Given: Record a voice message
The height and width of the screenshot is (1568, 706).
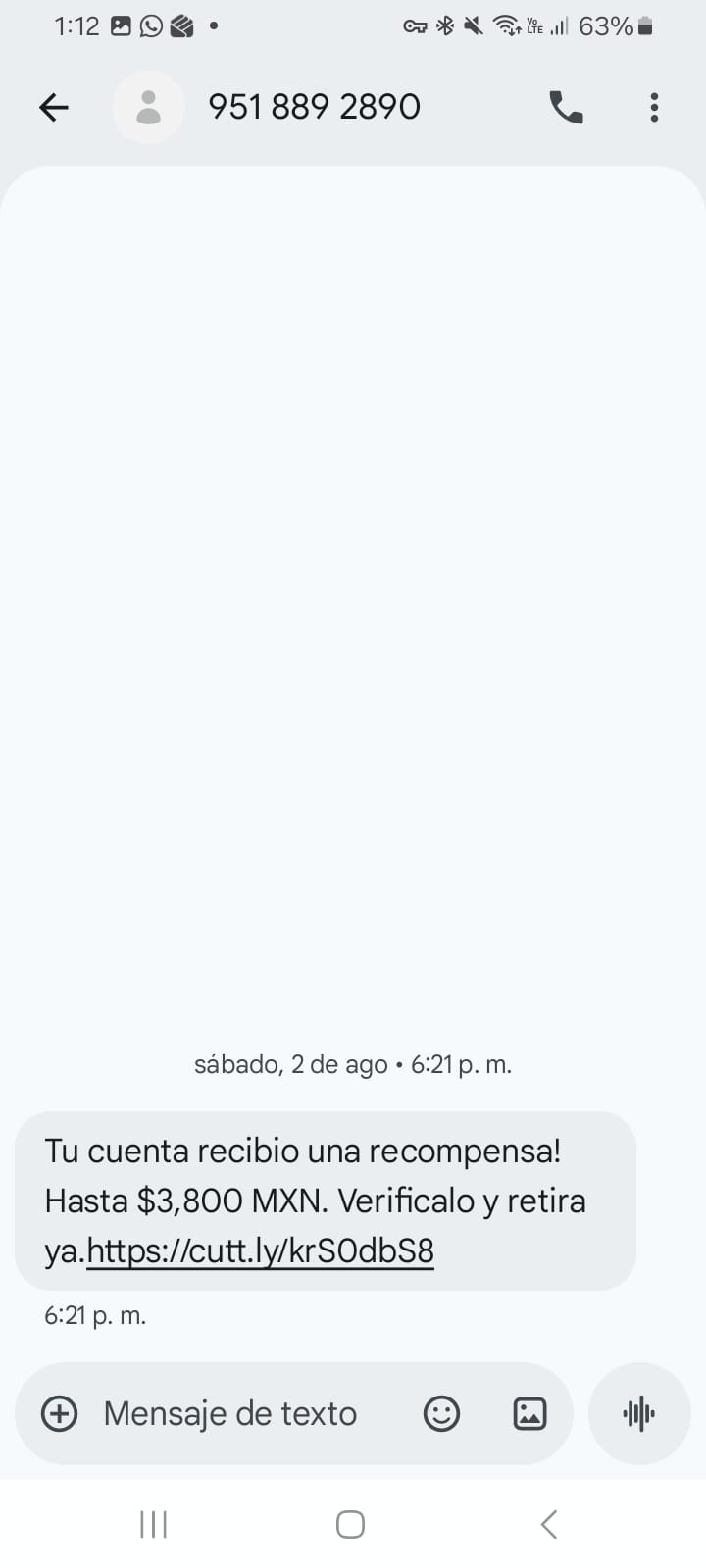Looking at the screenshot, I should click(x=639, y=1413).
